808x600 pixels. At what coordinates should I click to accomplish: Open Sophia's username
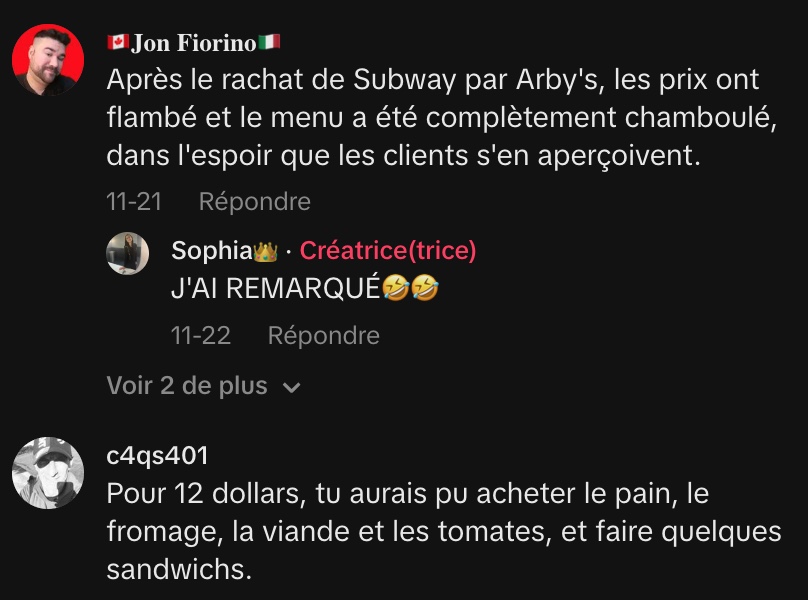coord(210,251)
